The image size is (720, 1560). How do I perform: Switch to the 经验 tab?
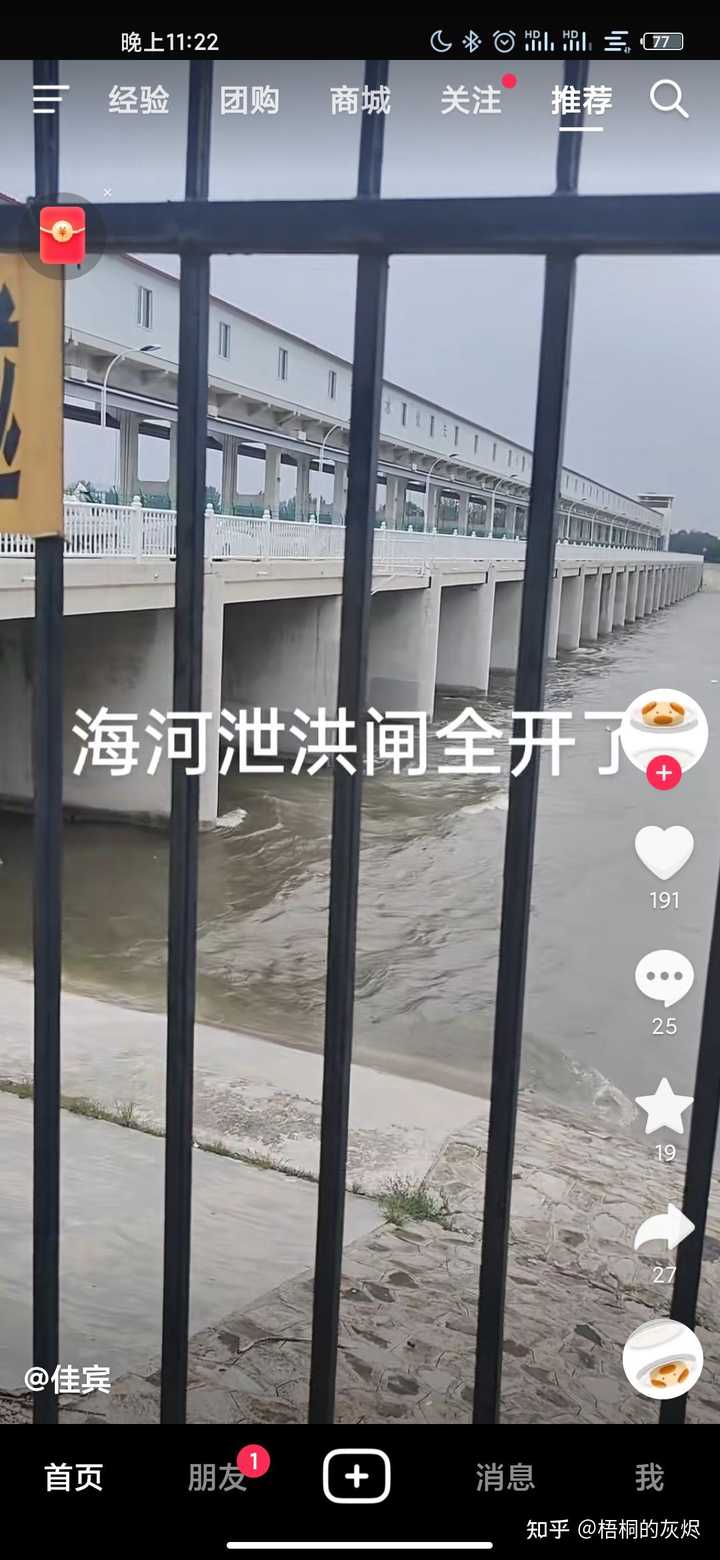click(x=139, y=100)
